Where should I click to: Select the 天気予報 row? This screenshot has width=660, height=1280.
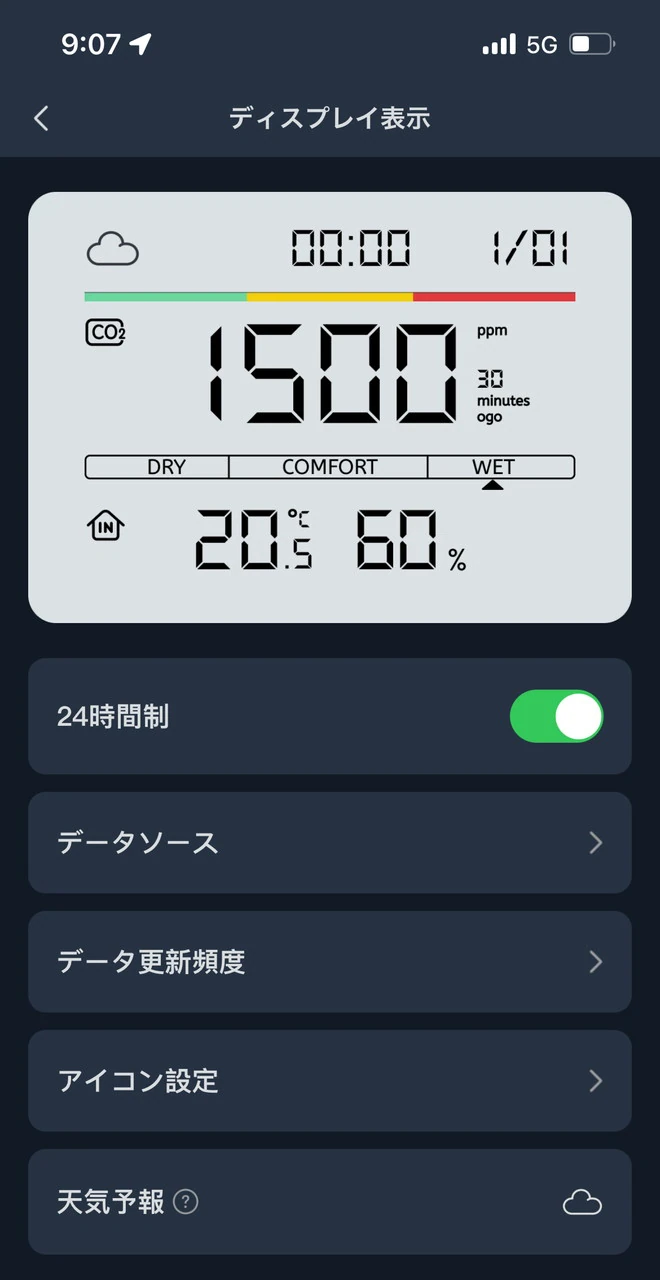tap(380, 1202)
